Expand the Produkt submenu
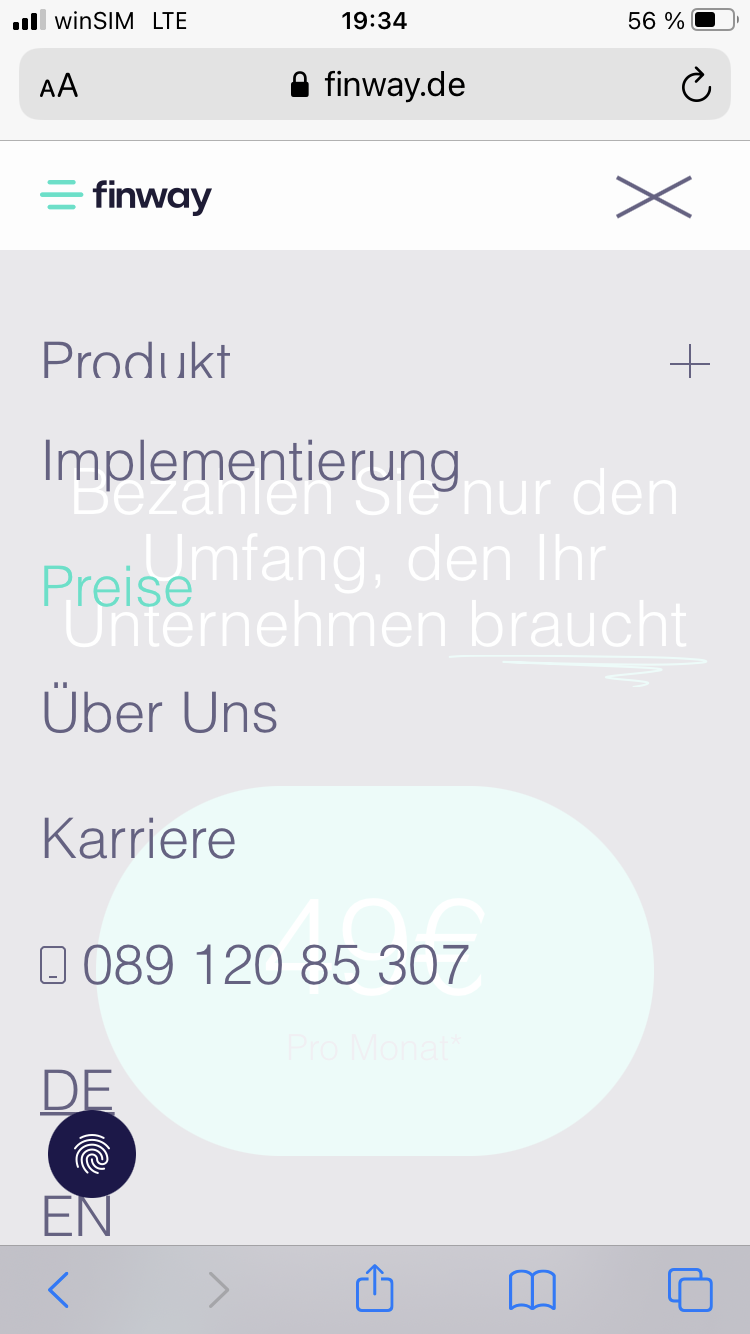 click(689, 363)
